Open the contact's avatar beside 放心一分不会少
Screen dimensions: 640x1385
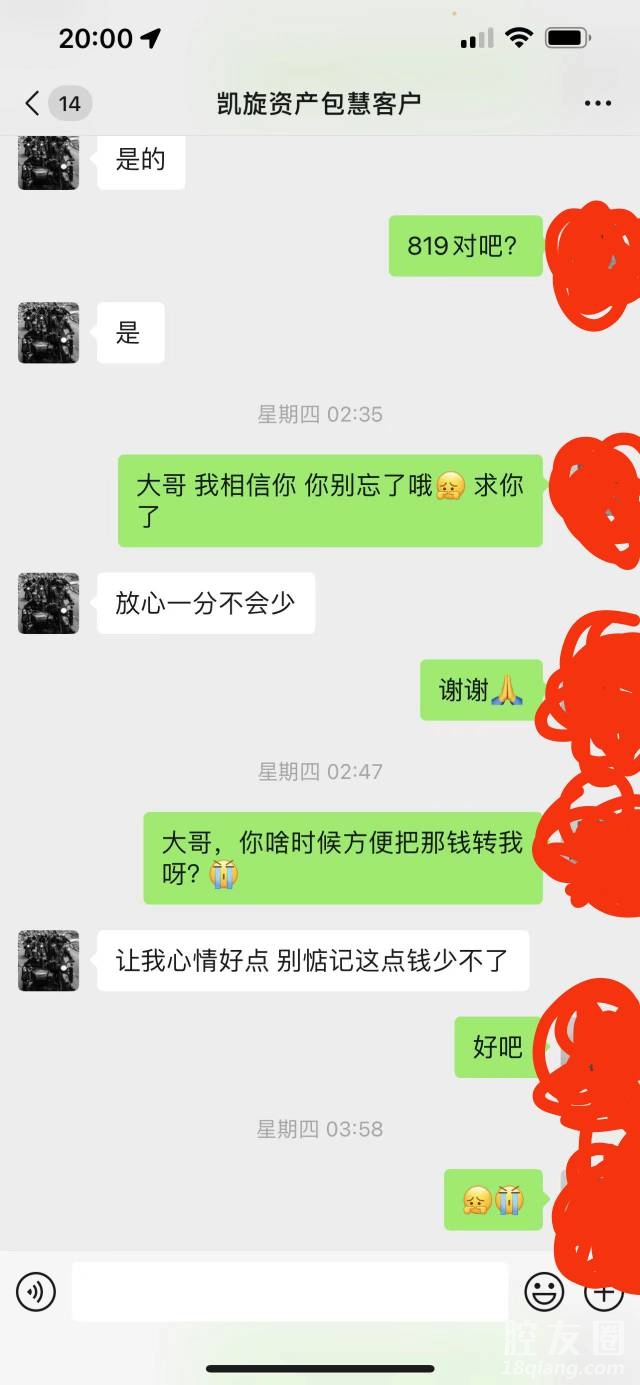tap(48, 603)
